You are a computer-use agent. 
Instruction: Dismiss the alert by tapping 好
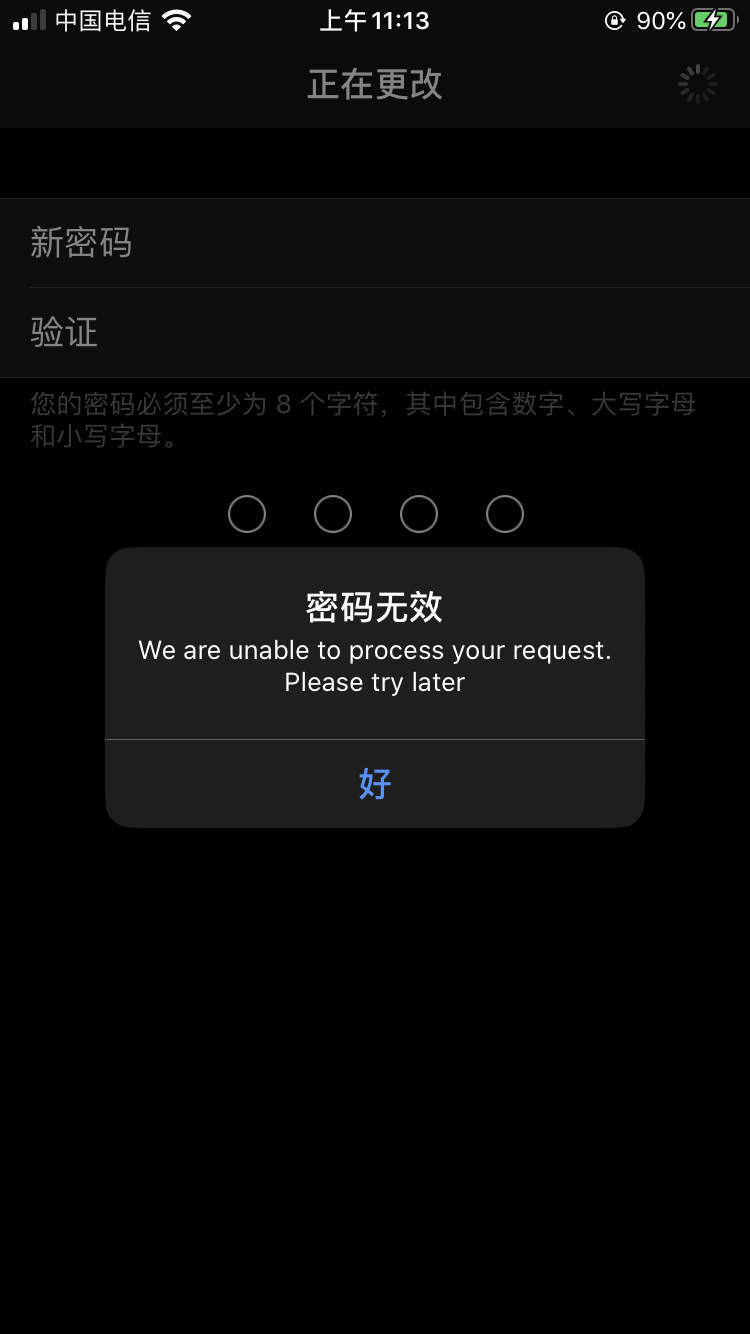pyautogui.click(x=375, y=784)
